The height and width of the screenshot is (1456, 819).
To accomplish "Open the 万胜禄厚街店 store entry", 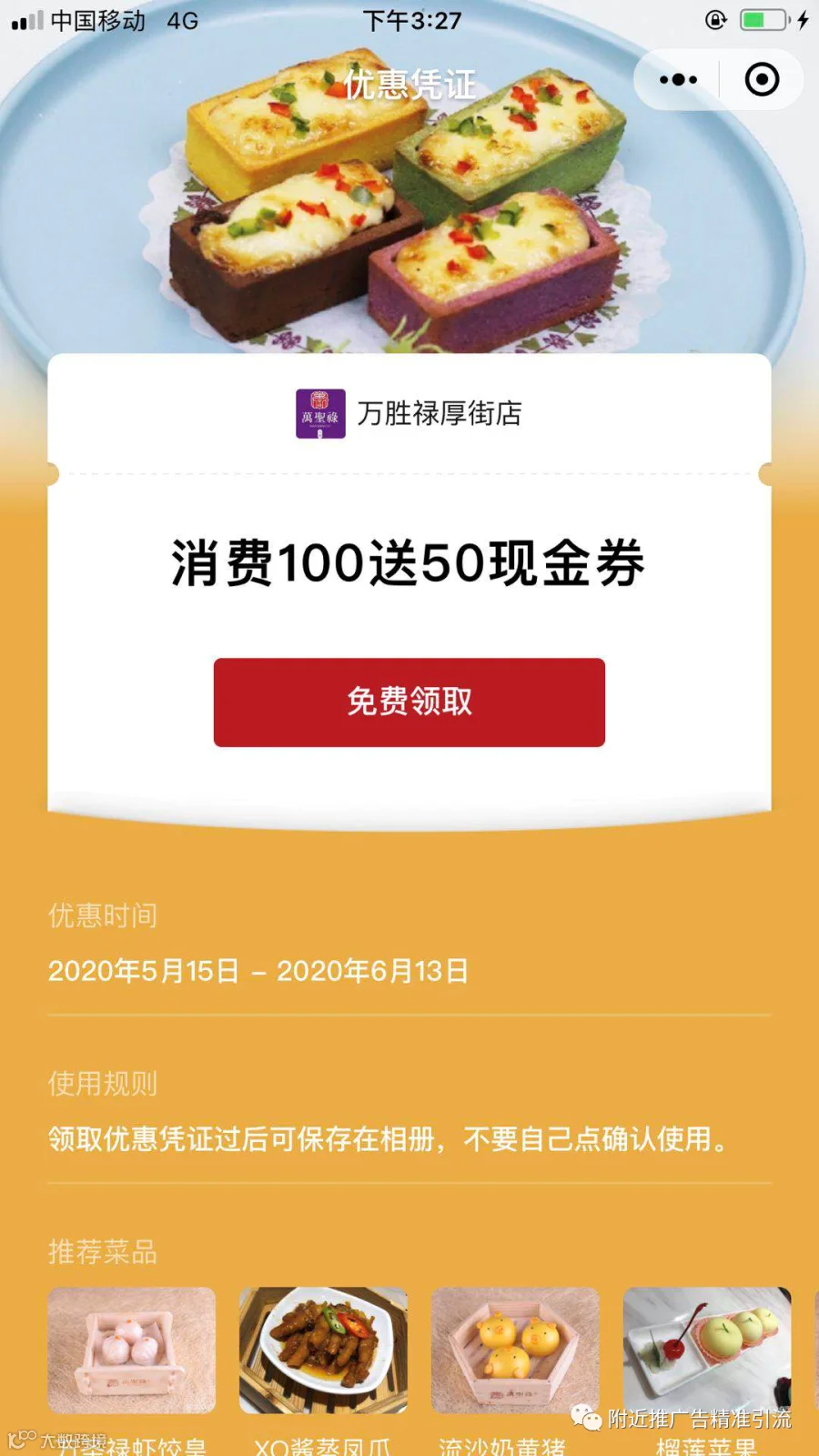I will click(x=409, y=414).
